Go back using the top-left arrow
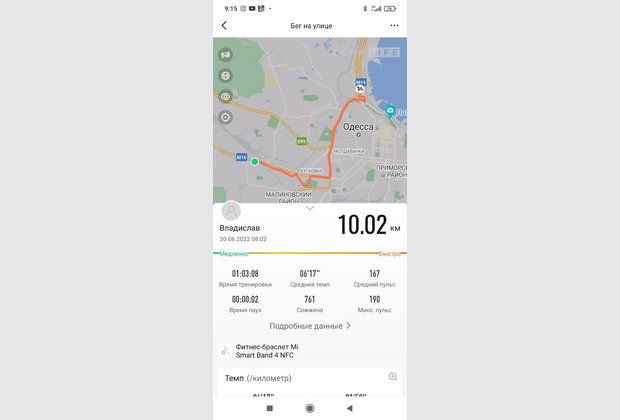 tap(224, 25)
